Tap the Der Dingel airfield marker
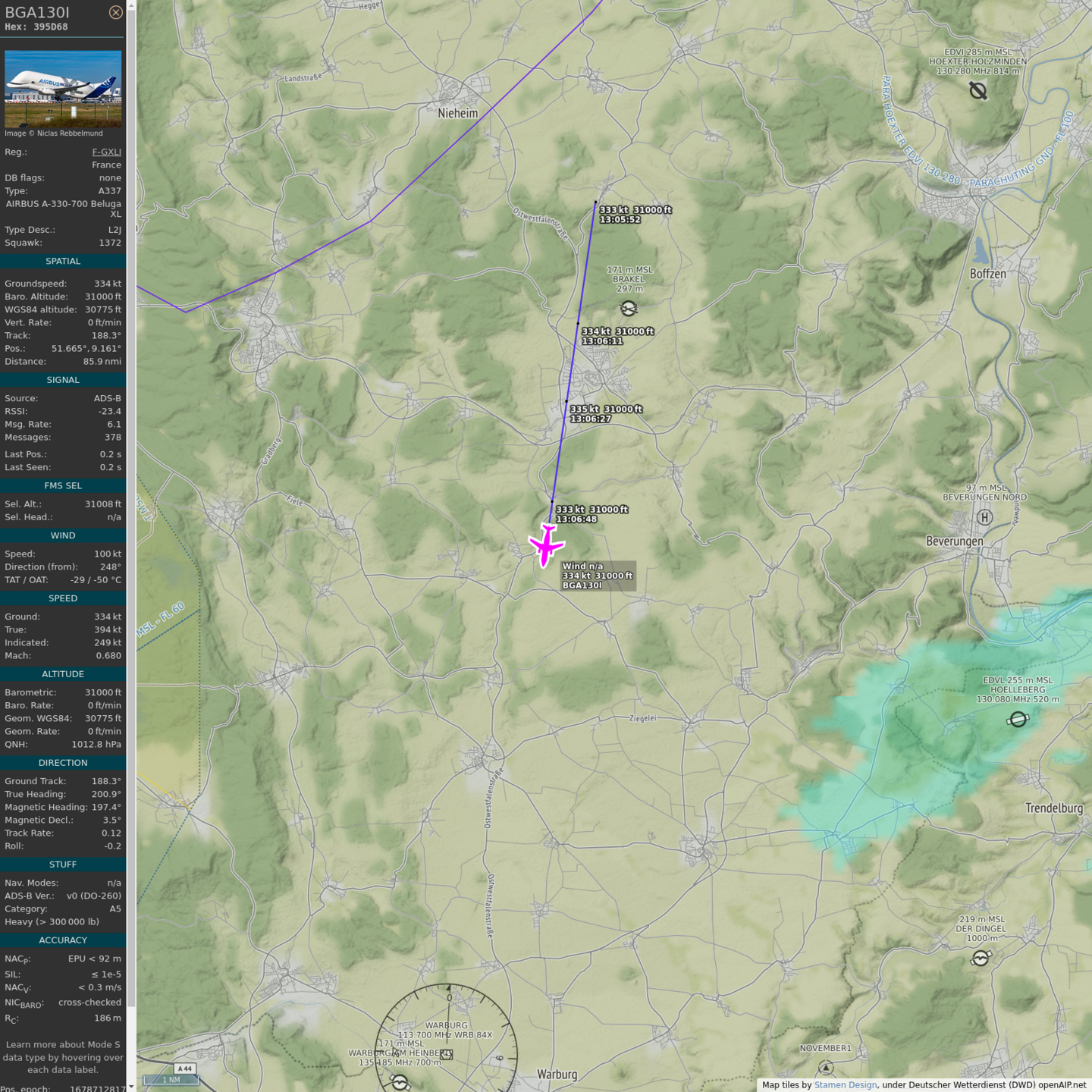1092x1092 pixels. [981, 959]
